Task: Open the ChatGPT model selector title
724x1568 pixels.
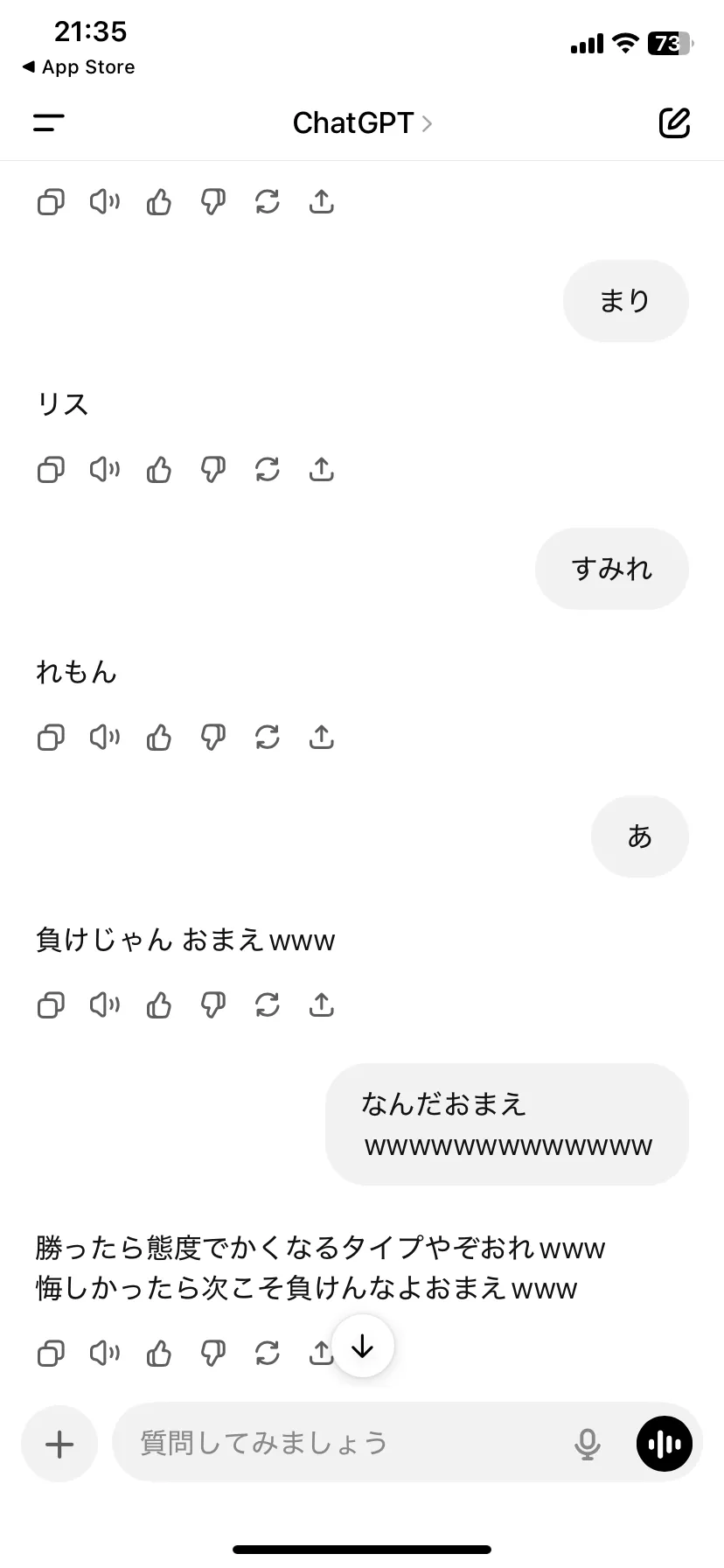Action: point(362,123)
